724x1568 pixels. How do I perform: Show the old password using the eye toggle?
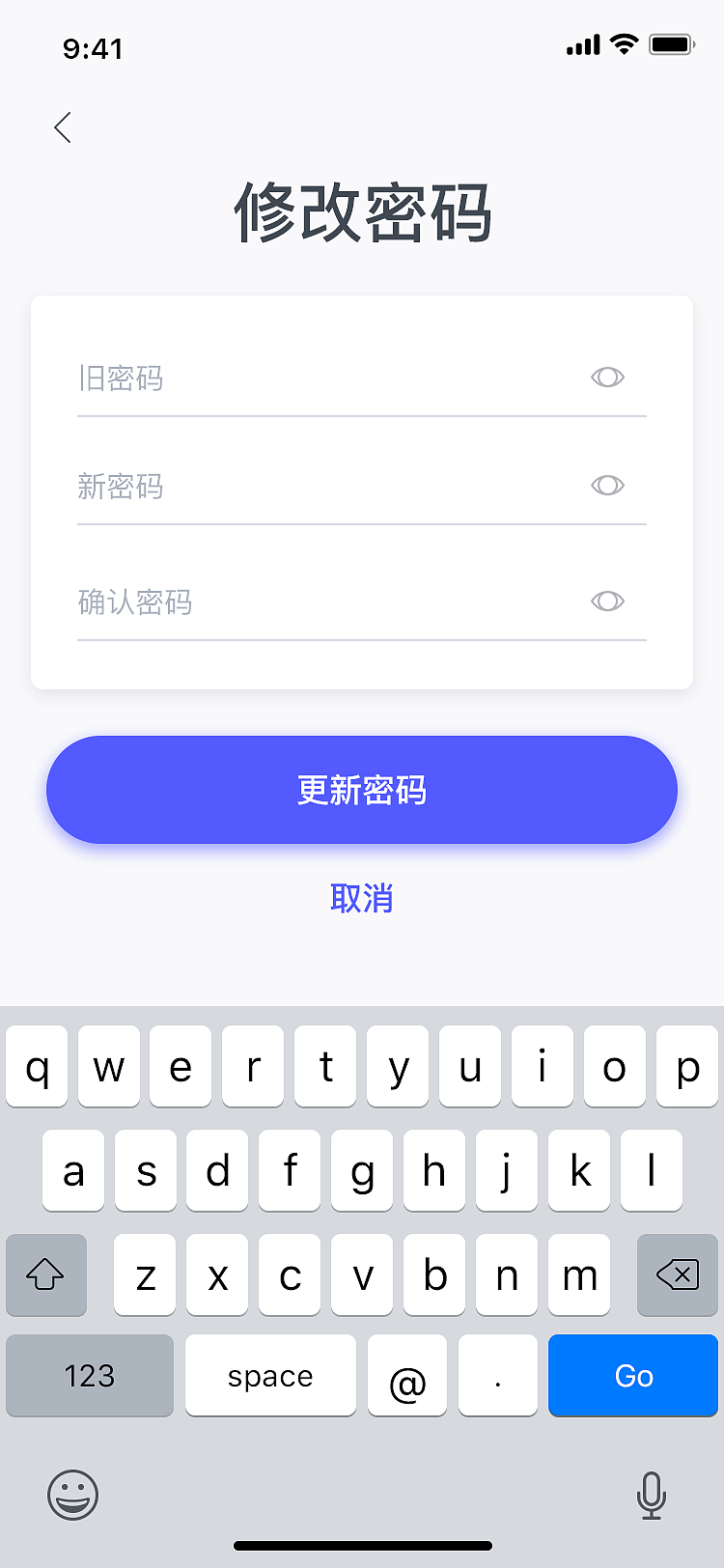tap(607, 378)
